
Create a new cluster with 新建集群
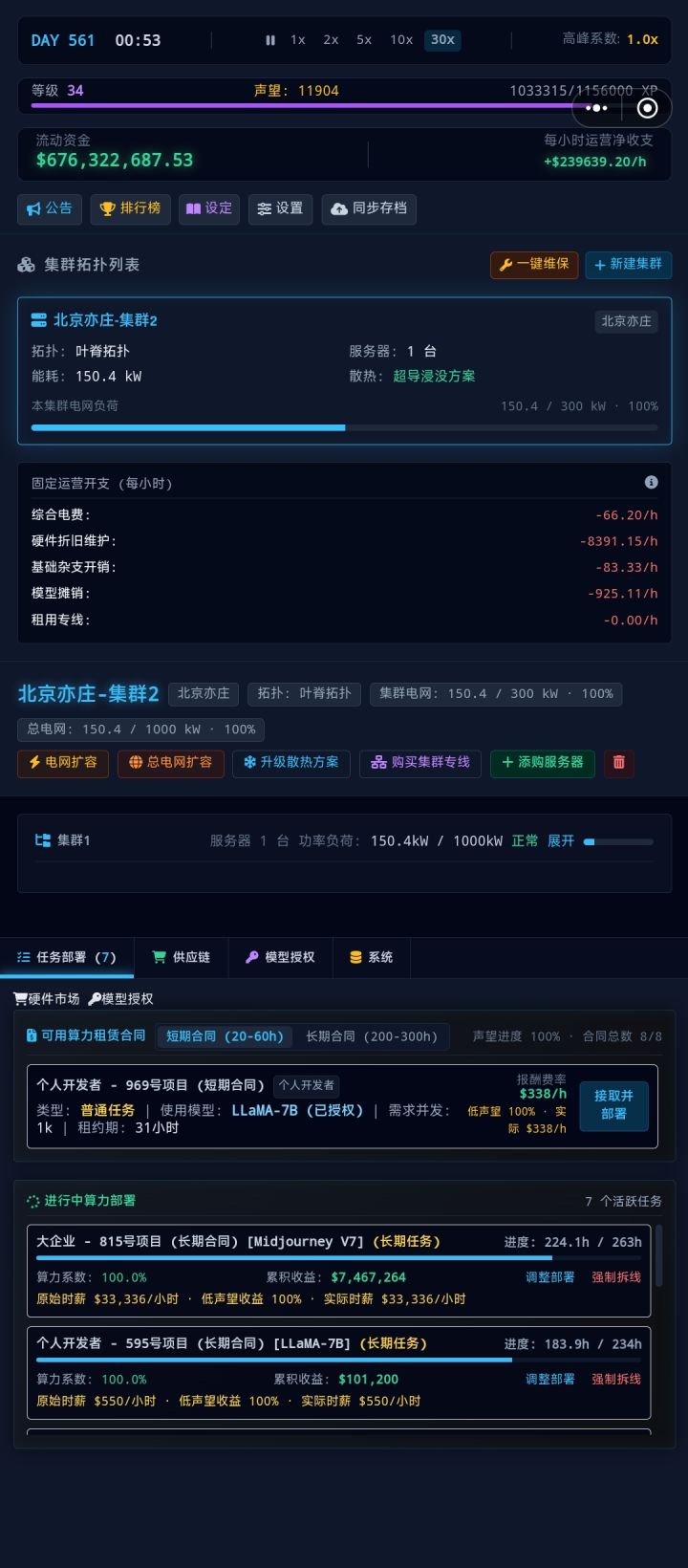click(629, 265)
